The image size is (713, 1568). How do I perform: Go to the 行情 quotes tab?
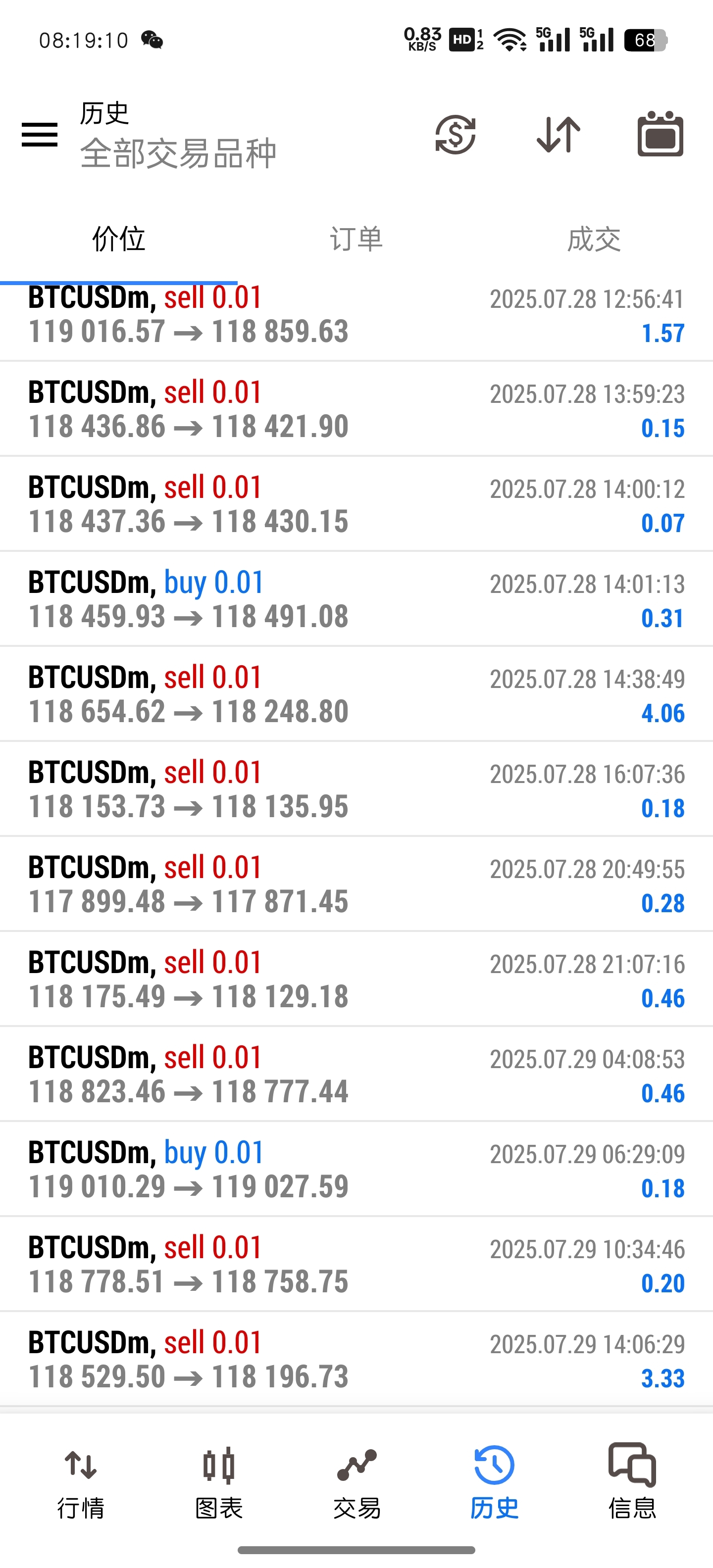(x=80, y=1481)
